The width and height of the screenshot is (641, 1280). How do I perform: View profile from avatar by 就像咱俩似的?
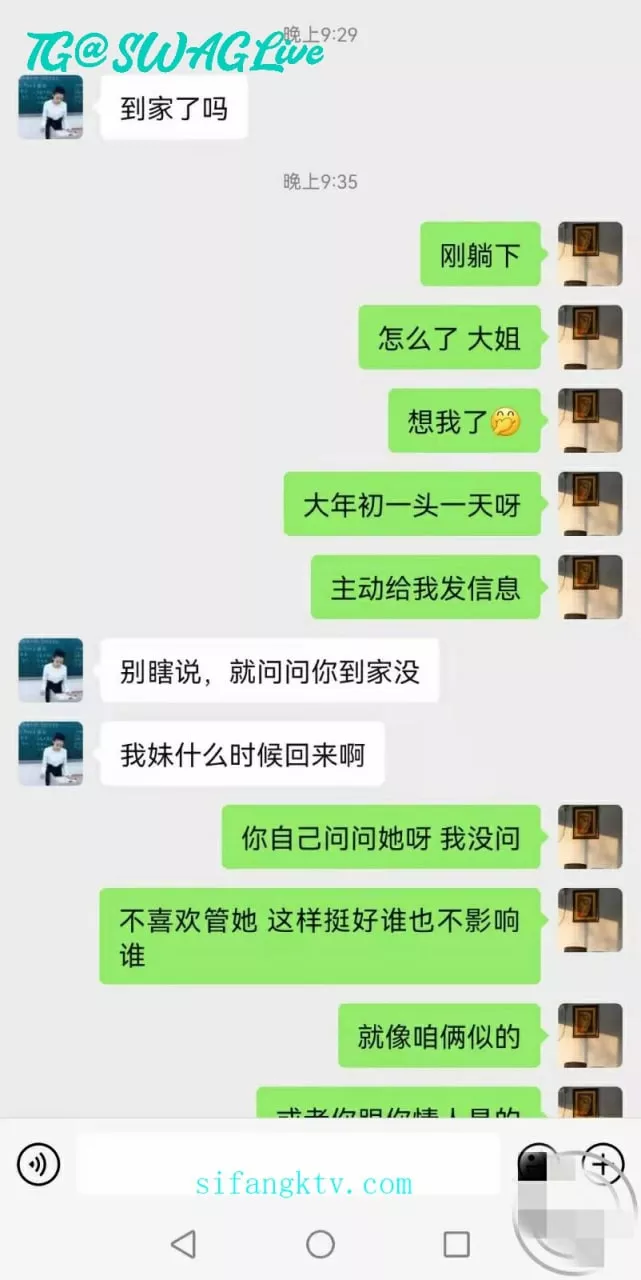590,1036
